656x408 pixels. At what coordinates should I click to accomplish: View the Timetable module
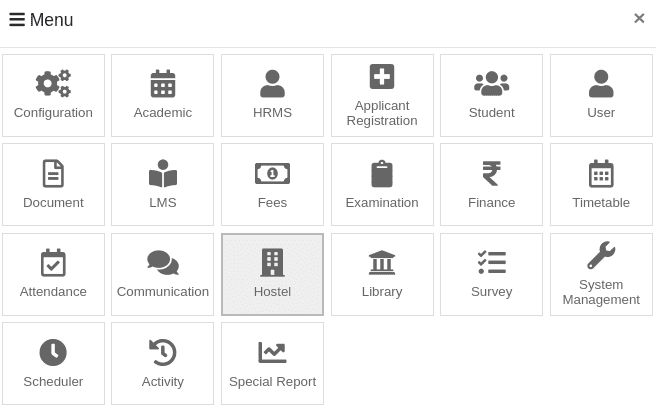(x=601, y=185)
